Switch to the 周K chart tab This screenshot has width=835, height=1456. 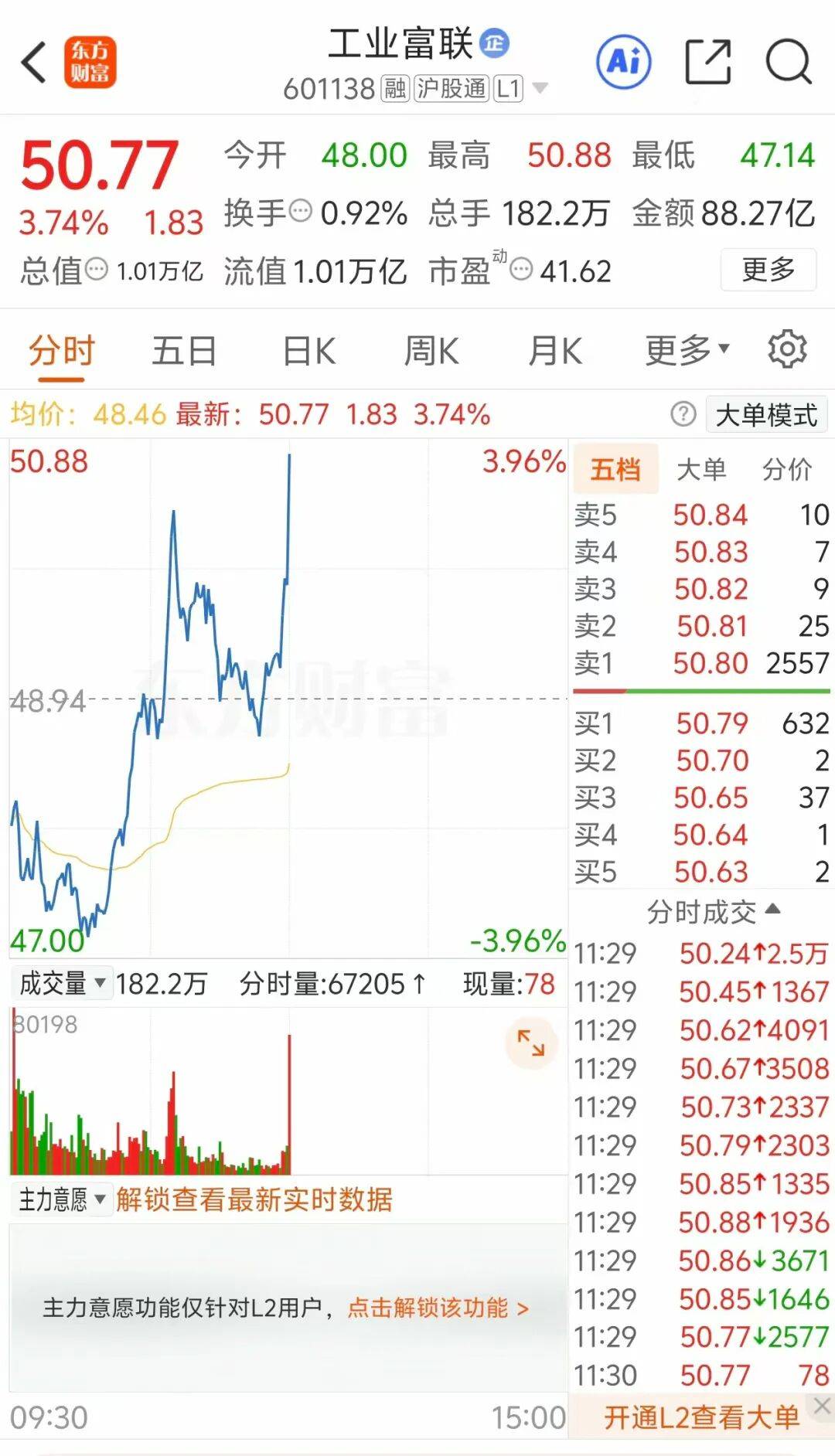[x=431, y=351]
